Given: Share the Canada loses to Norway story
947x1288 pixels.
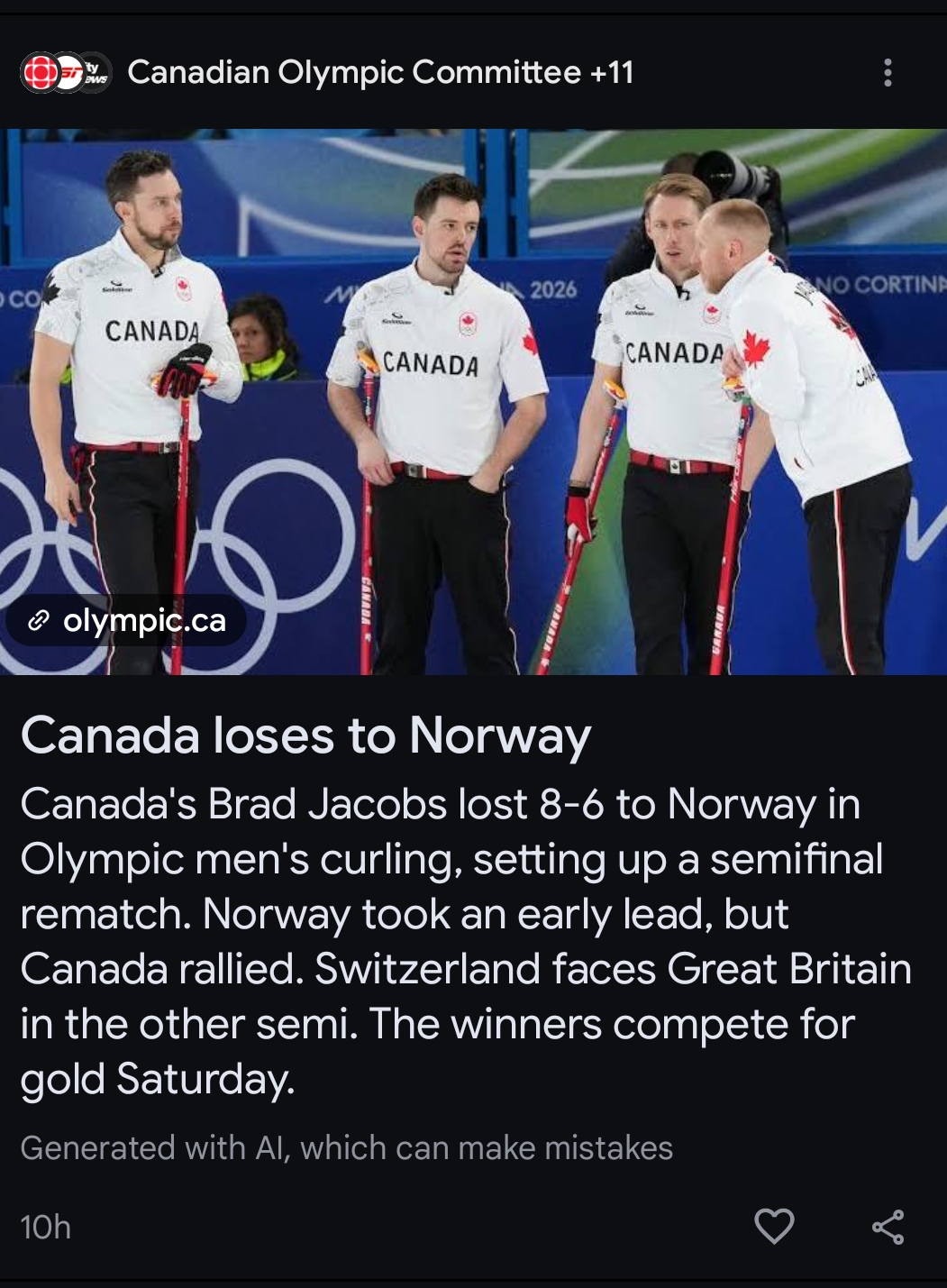Looking at the screenshot, I should 888,1227.
